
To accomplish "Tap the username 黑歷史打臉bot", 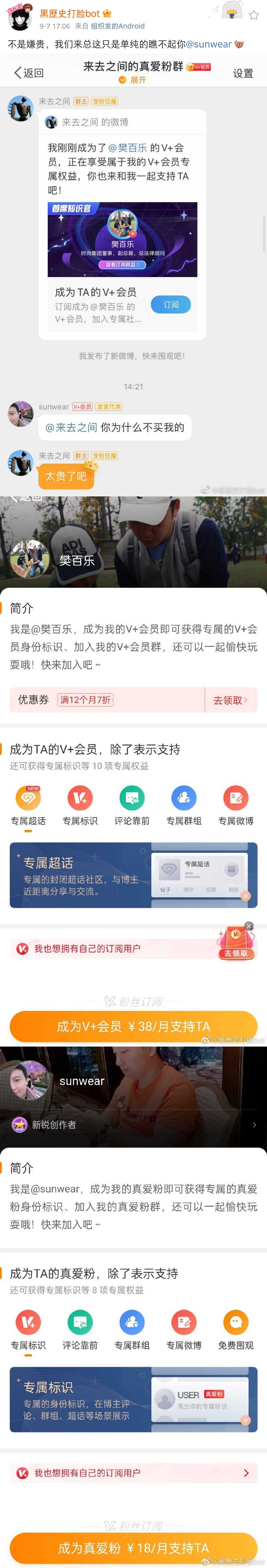I will coord(69,13).
